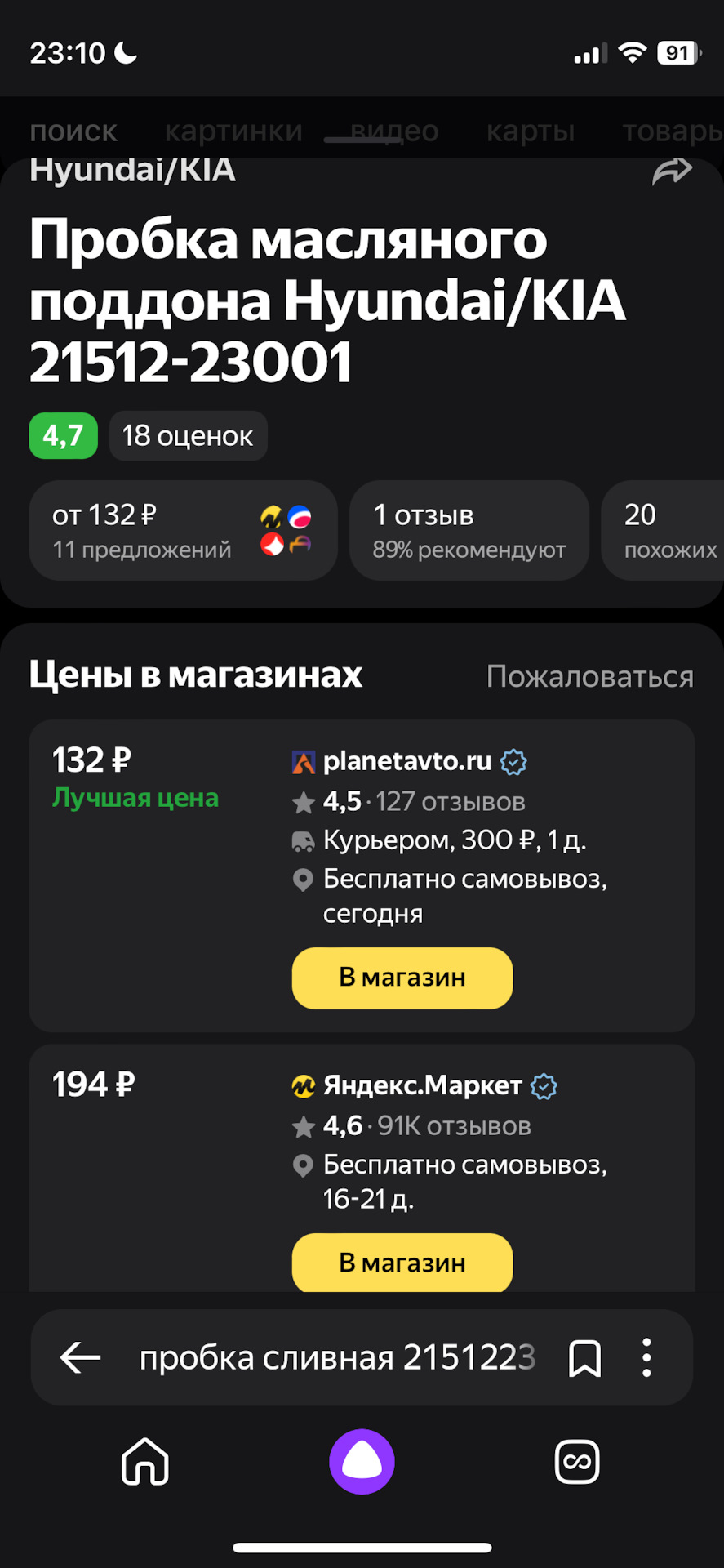Open the видео tab
Screen dimensions: 724x1568
pos(394,131)
